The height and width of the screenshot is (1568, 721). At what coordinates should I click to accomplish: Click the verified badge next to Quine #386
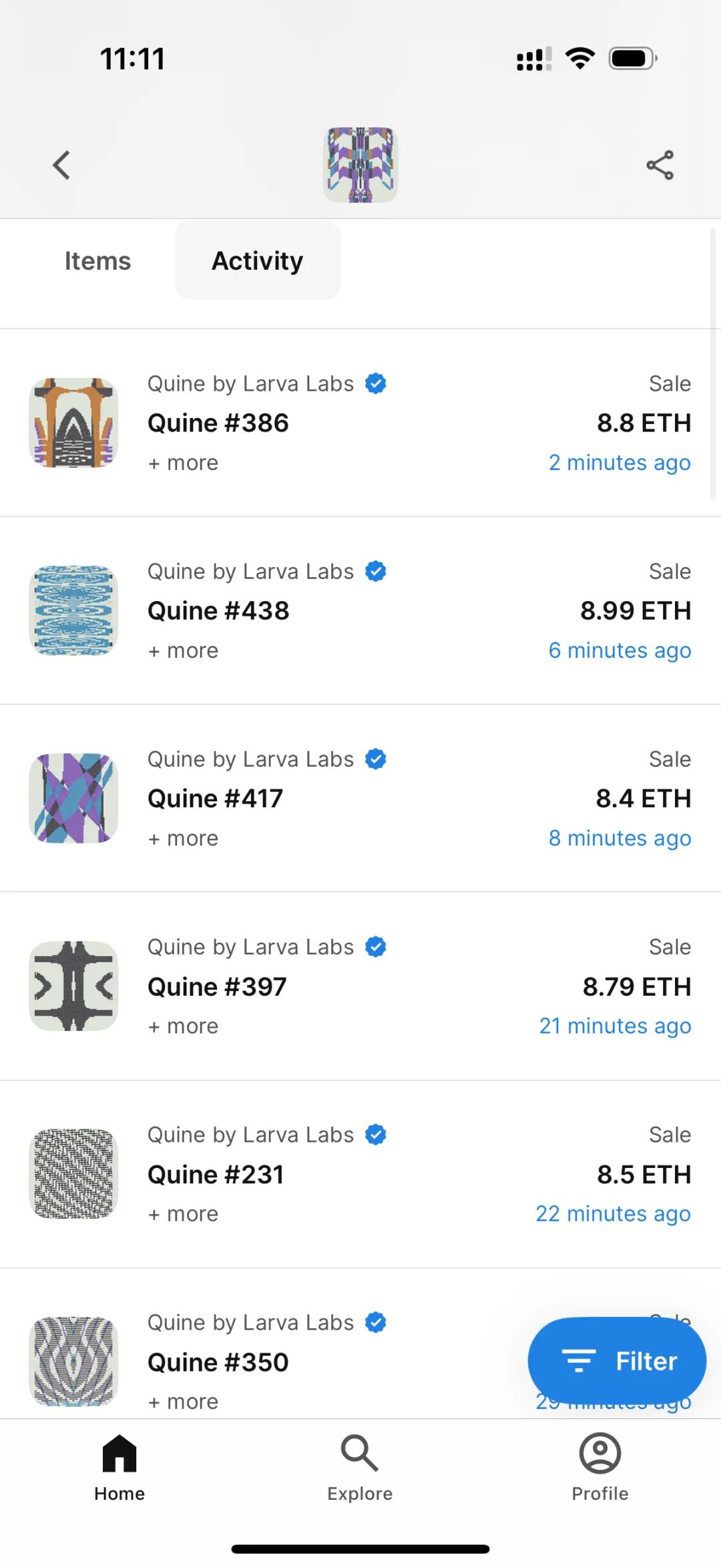click(x=375, y=383)
